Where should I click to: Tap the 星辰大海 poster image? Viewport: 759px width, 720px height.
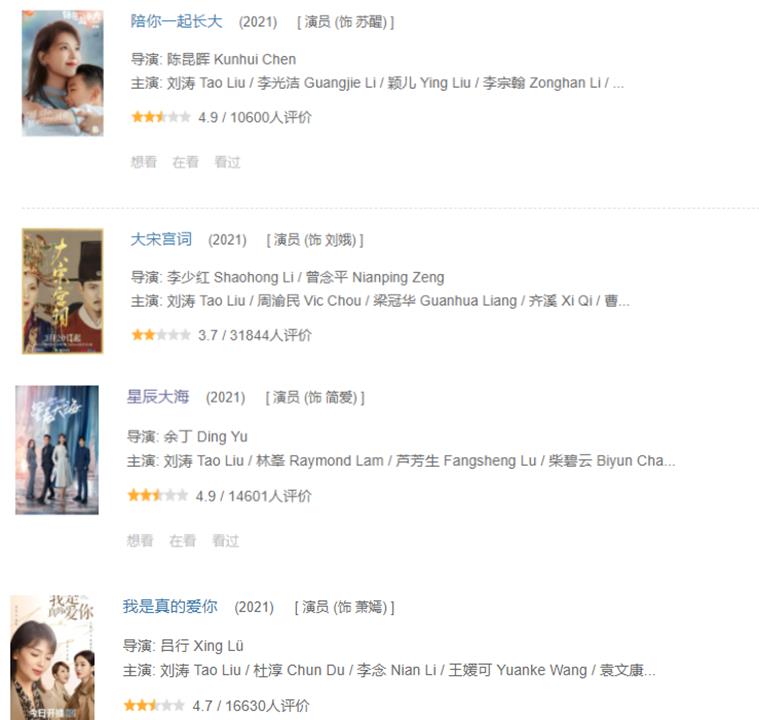[x=57, y=450]
